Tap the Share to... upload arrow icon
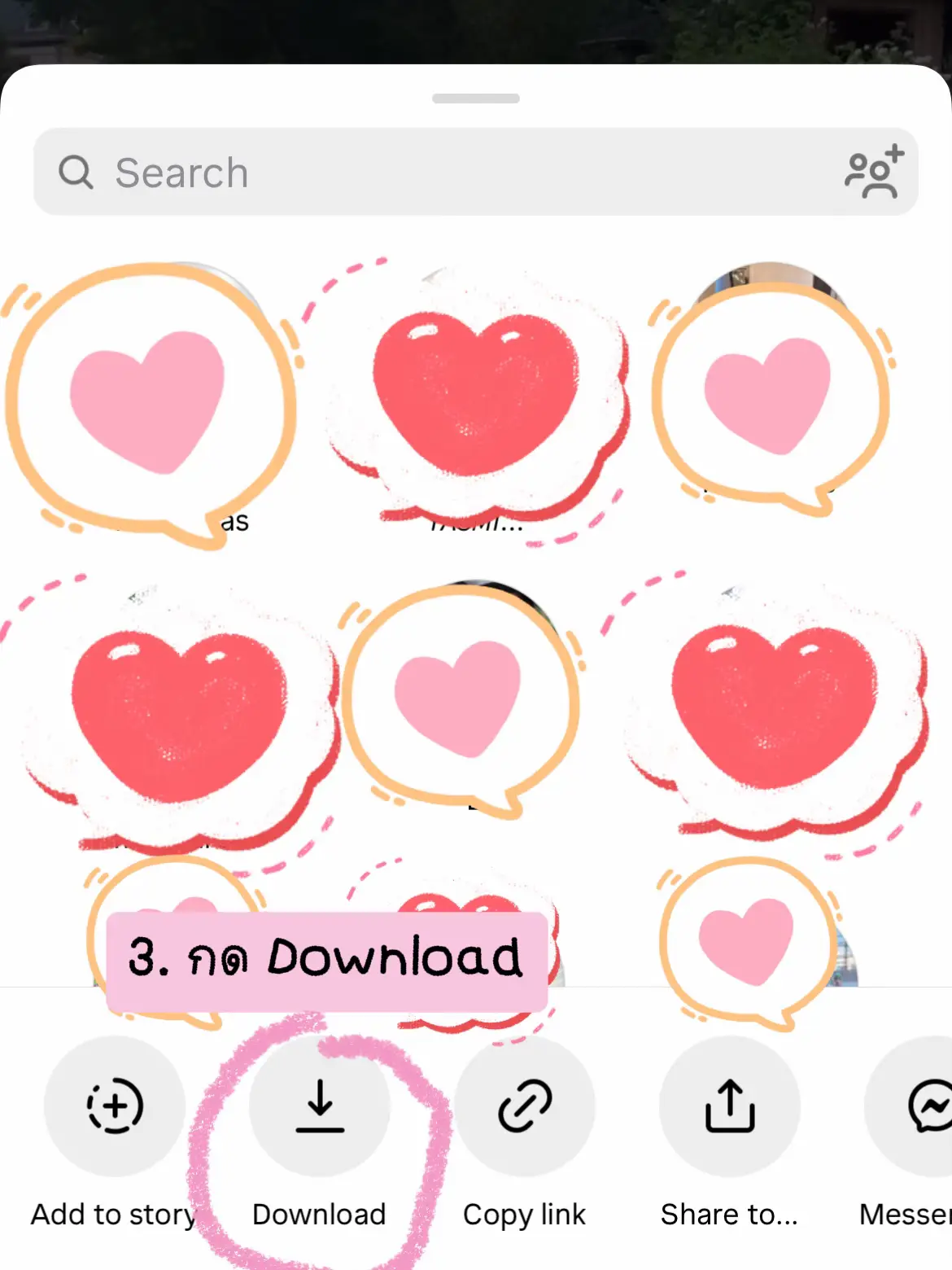The image size is (952, 1270). (x=730, y=1107)
